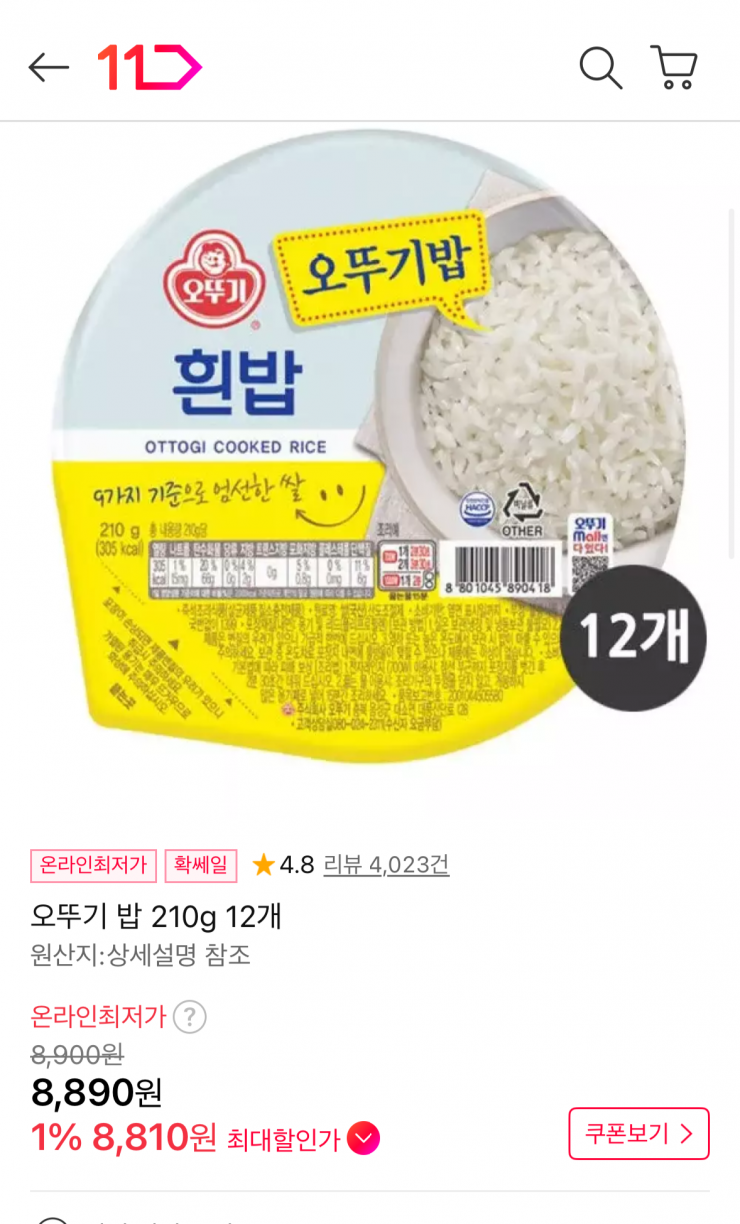This screenshot has height=1224, width=740.
Task: Open the 리뷰 4,023건 reviews link
Action: pyautogui.click(x=386, y=865)
